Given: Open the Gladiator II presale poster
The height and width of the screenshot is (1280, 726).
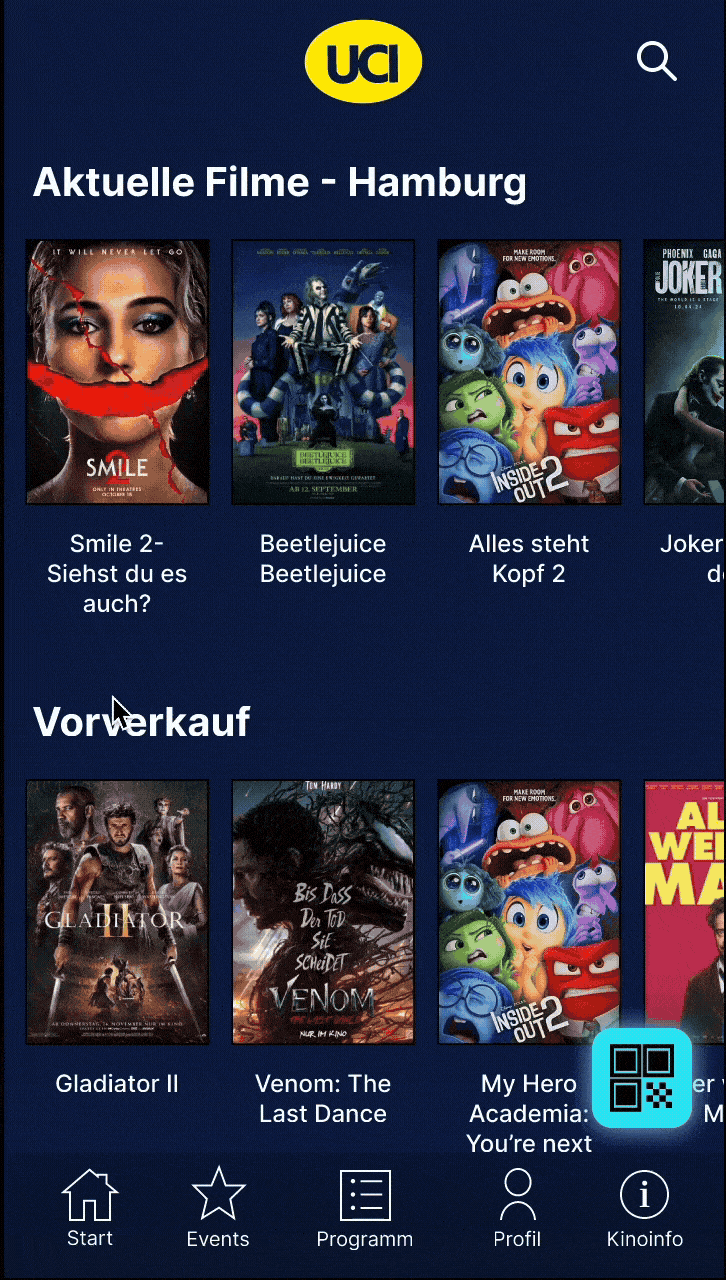Looking at the screenshot, I should point(117,912).
